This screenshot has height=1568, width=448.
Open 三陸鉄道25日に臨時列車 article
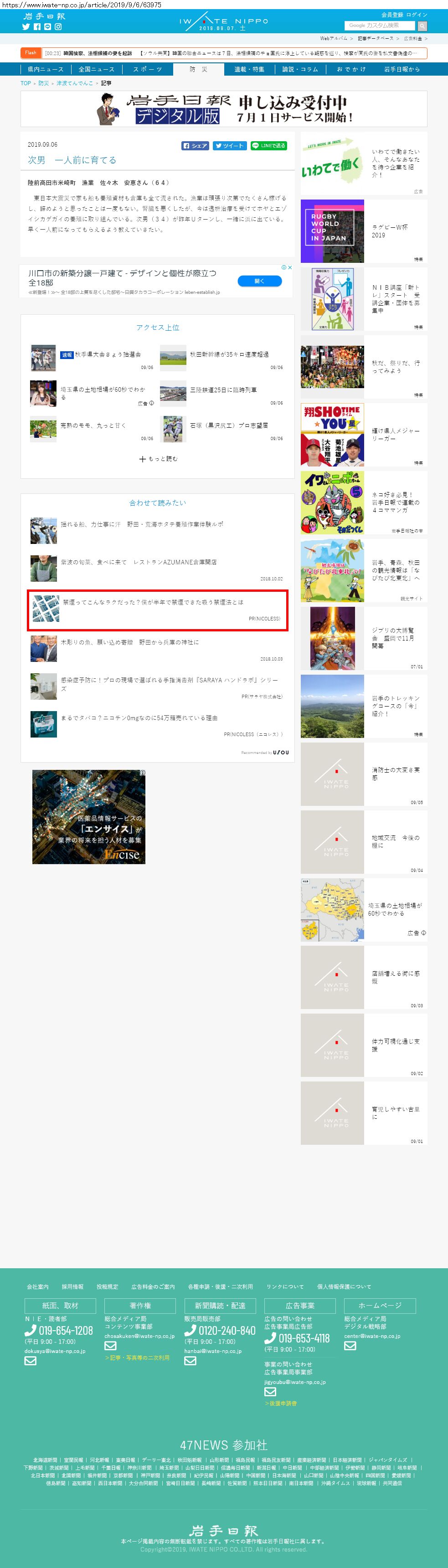[x=223, y=389]
